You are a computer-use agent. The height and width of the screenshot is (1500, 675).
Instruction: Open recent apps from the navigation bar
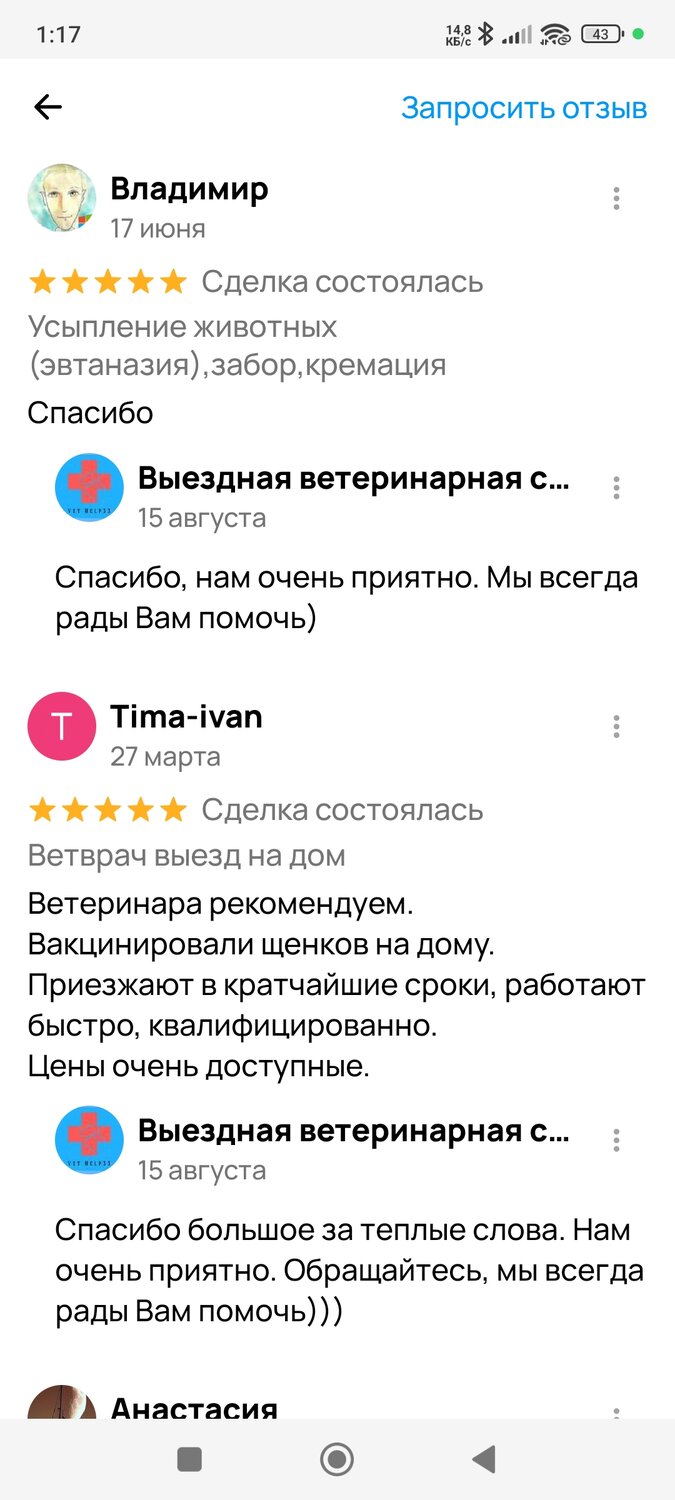pos(190,1460)
